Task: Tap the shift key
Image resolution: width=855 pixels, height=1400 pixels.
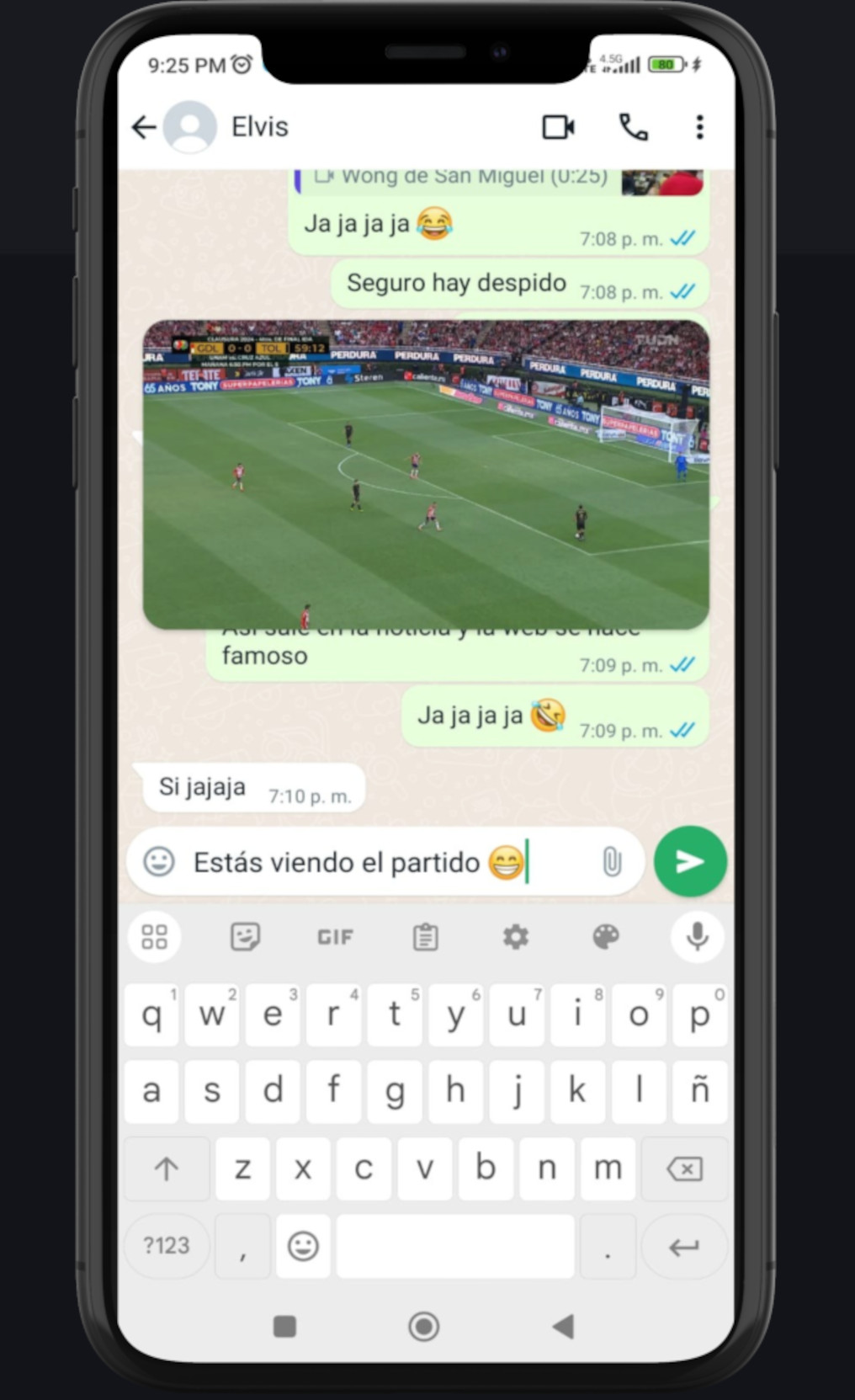Action: pos(167,1168)
